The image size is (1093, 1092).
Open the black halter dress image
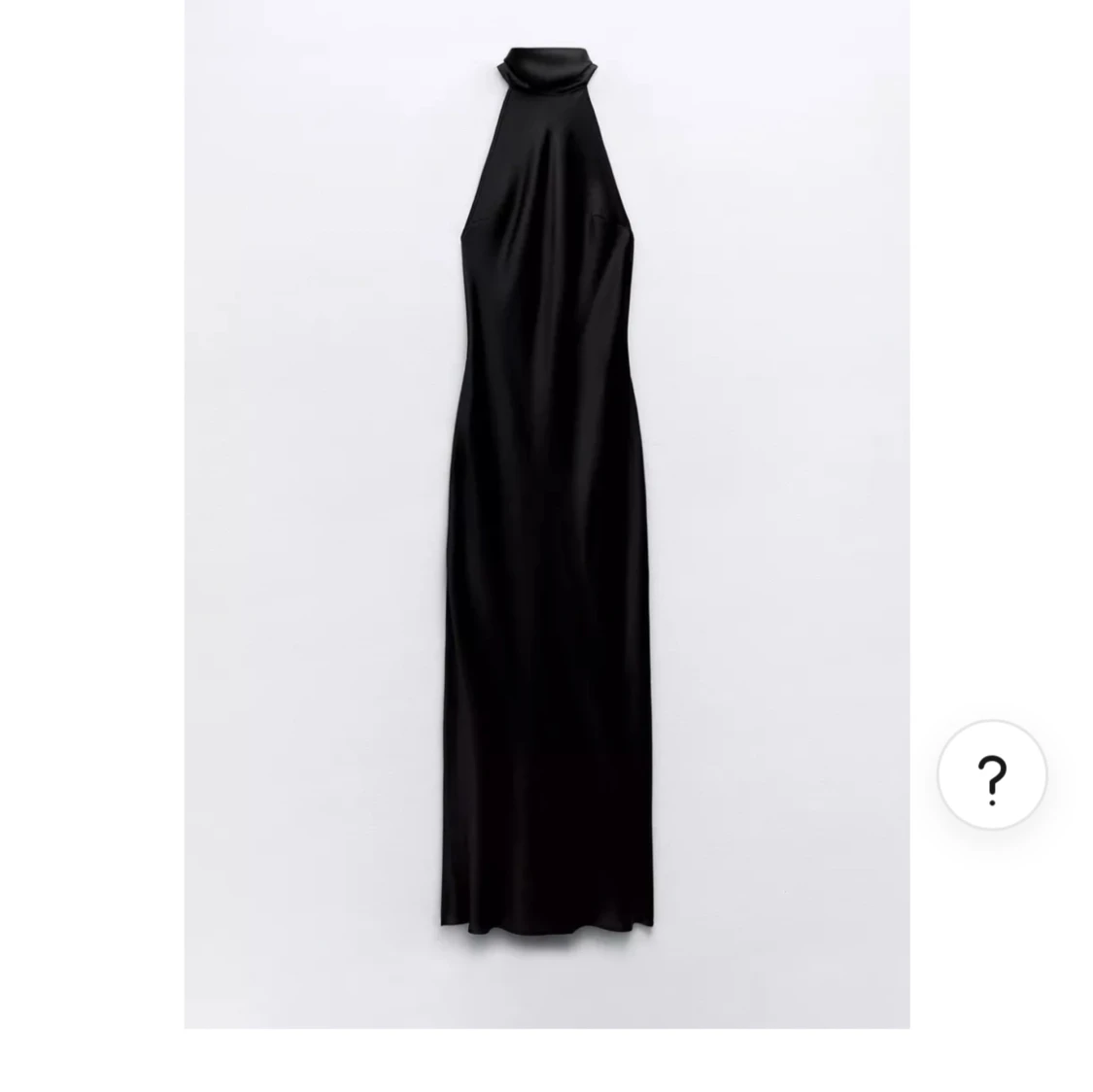[547, 515]
